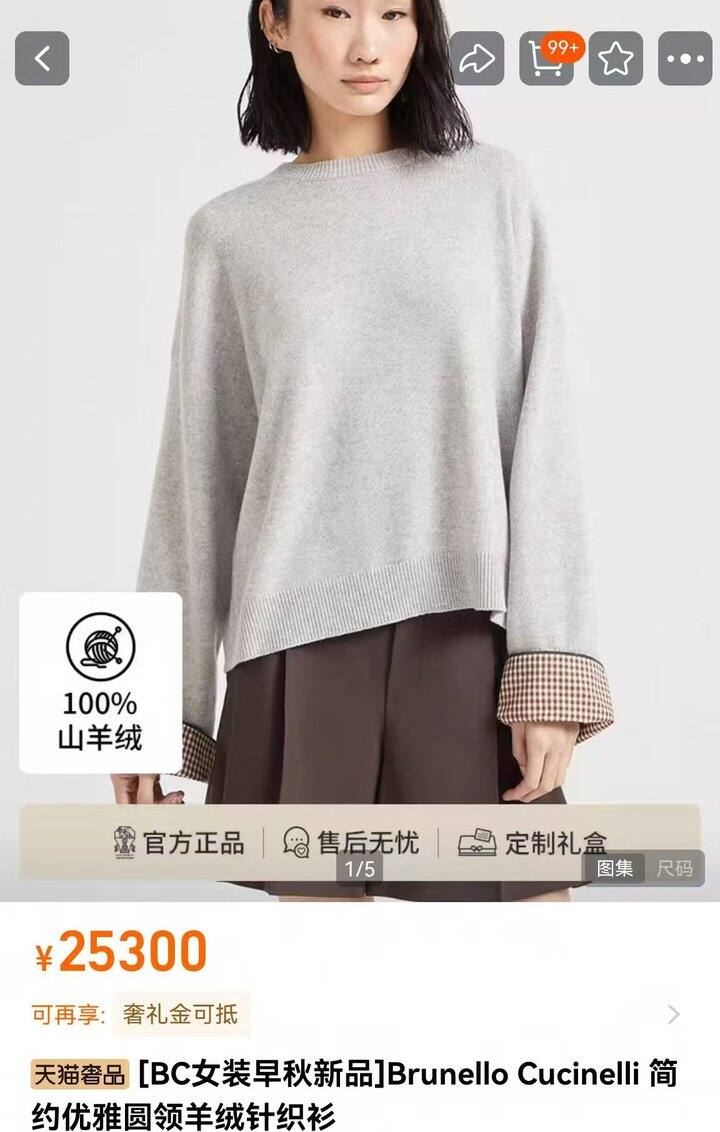
Task: Add this product to favorites
Action: click(615, 58)
